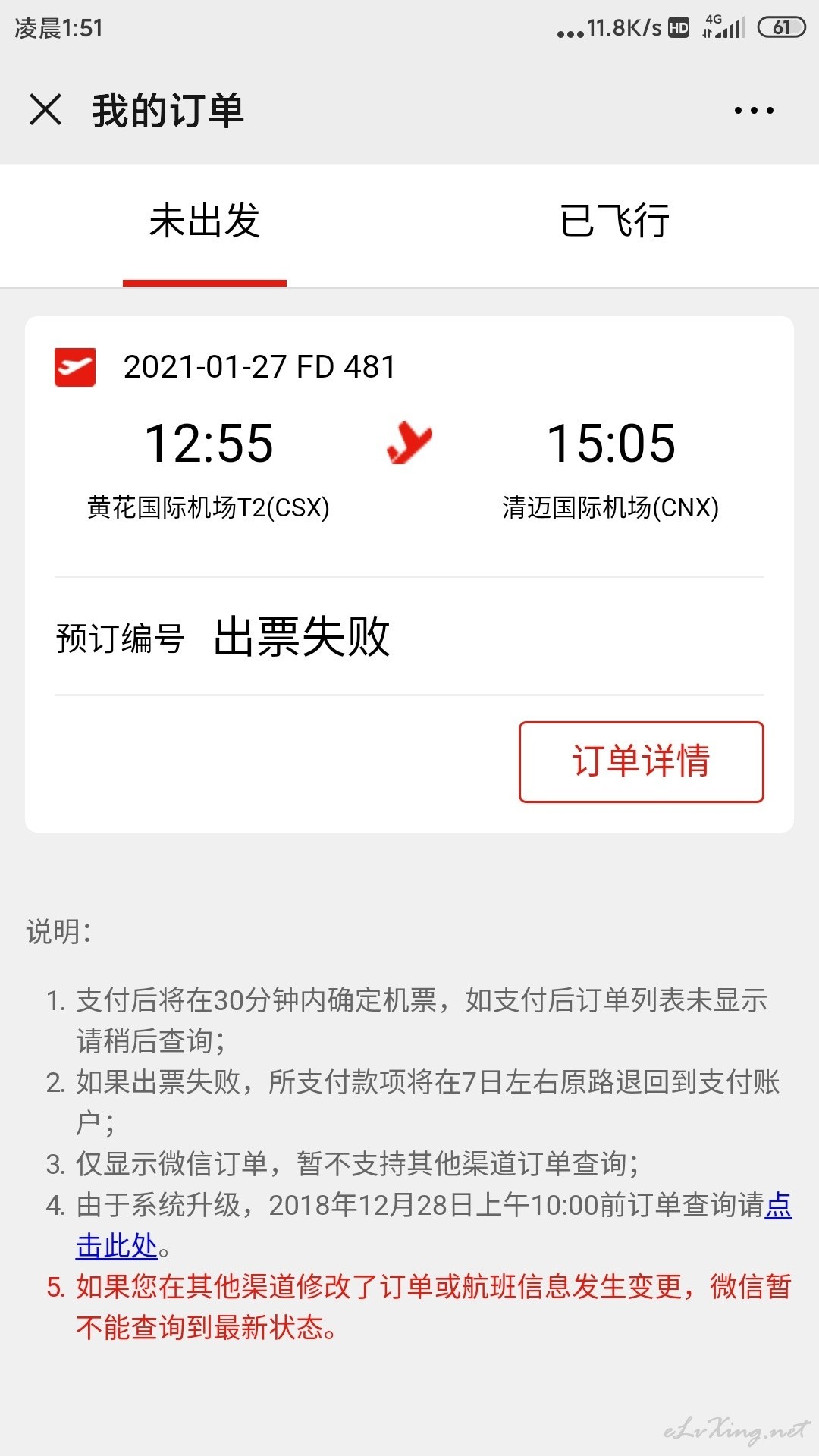819x1456 pixels.
Task: Open the three-dot overflow menu
Action: (754, 111)
